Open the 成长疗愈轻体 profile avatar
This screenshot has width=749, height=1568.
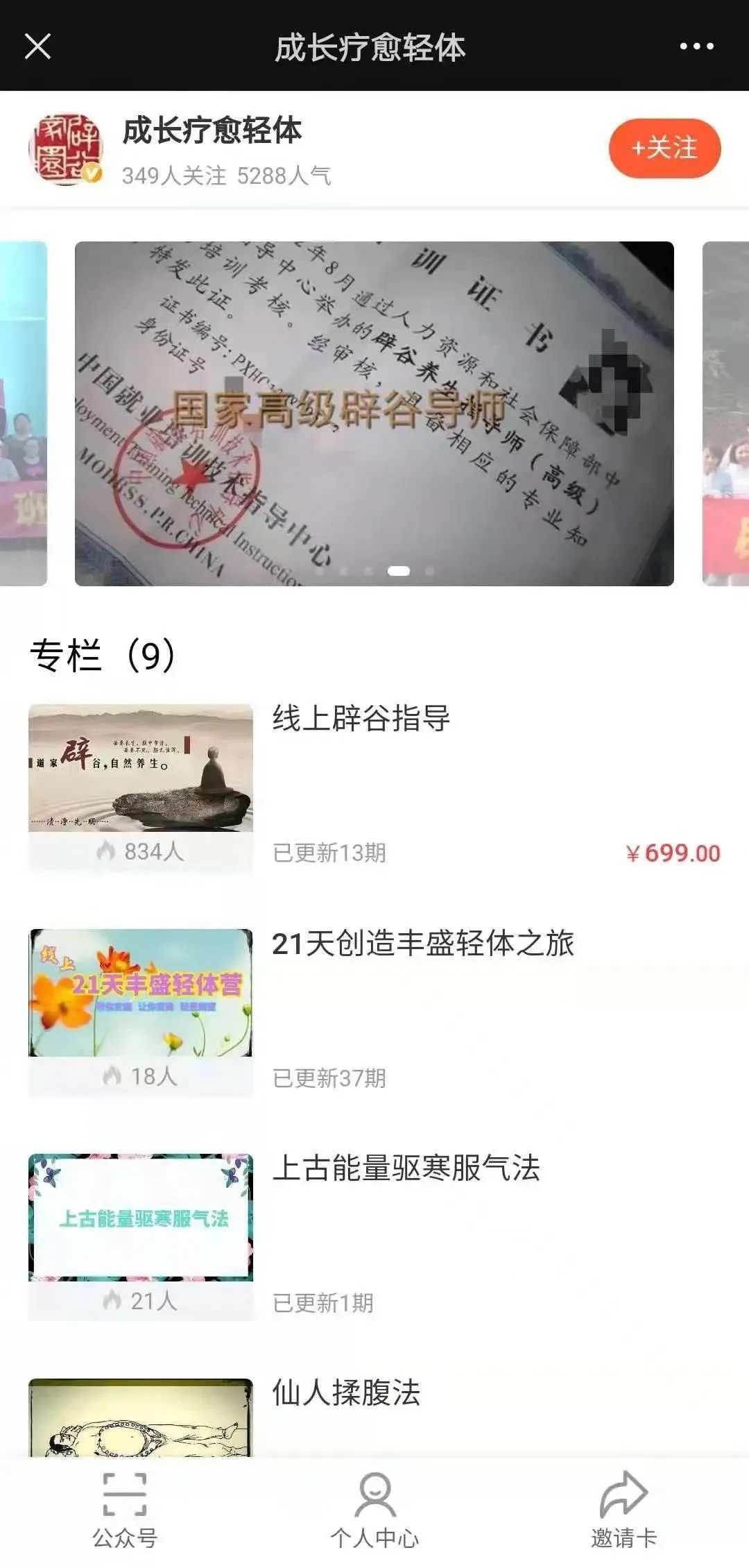coord(66,149)
